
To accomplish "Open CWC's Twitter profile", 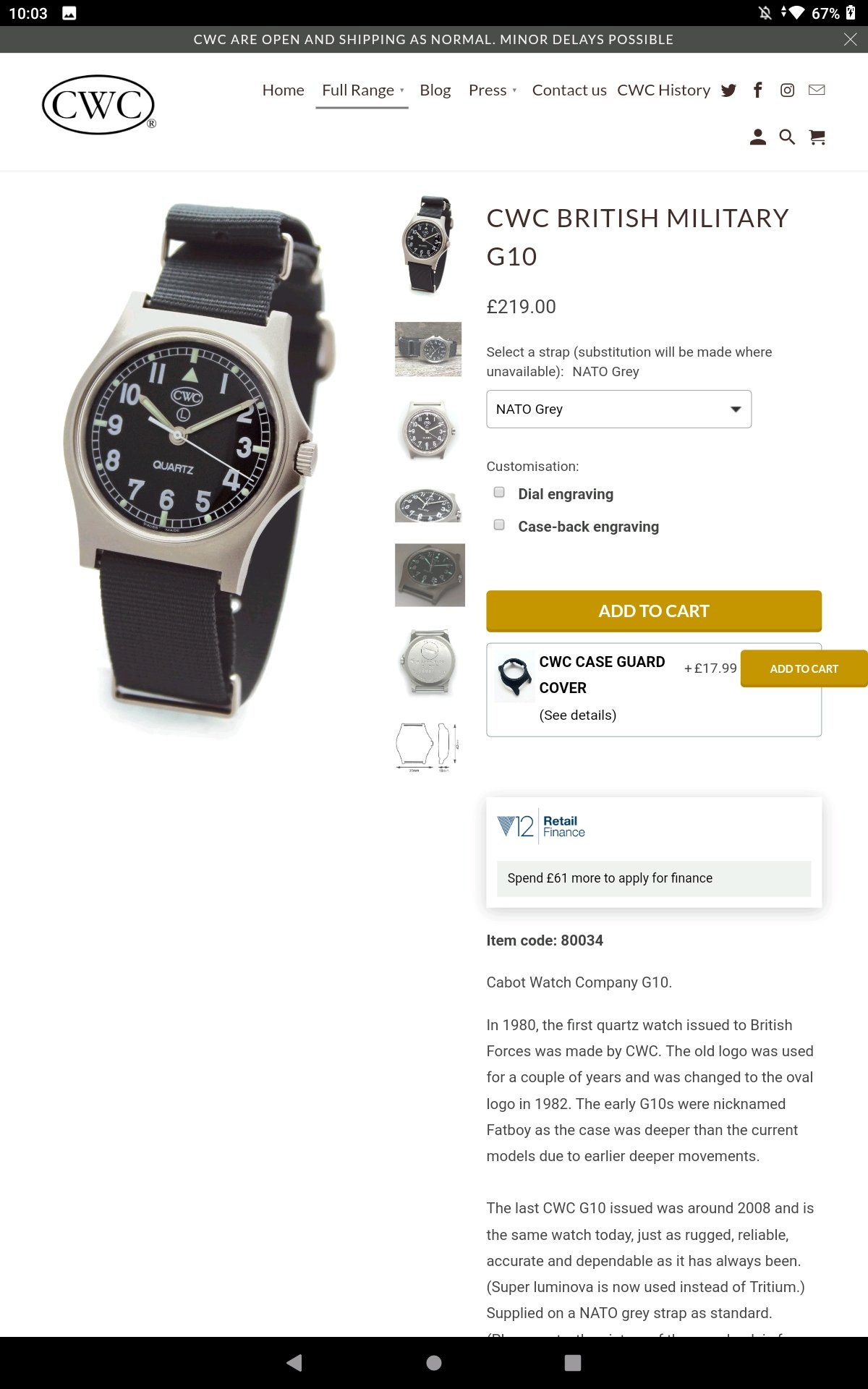I will click(728, 90).
